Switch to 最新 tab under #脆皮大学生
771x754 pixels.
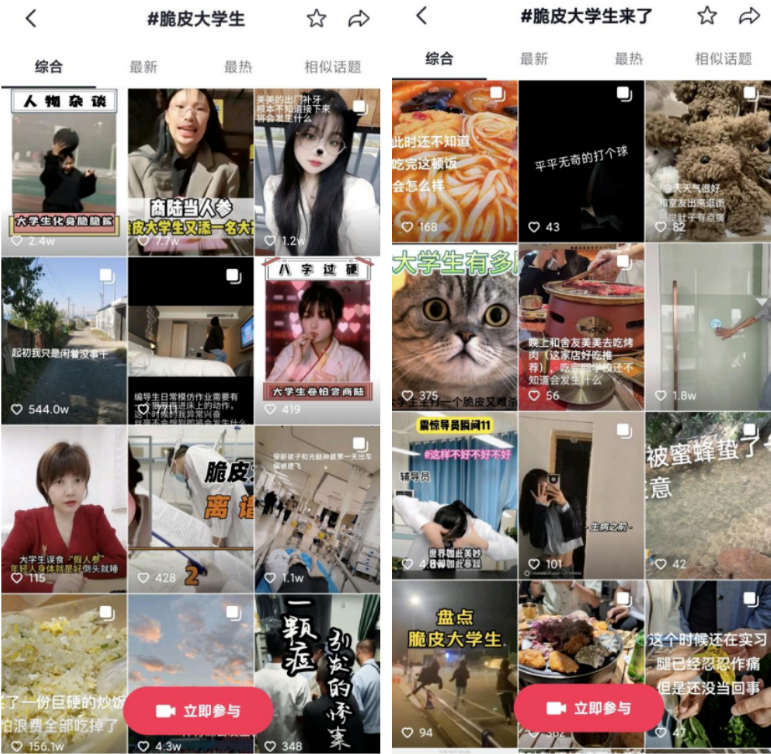(143, 67)
